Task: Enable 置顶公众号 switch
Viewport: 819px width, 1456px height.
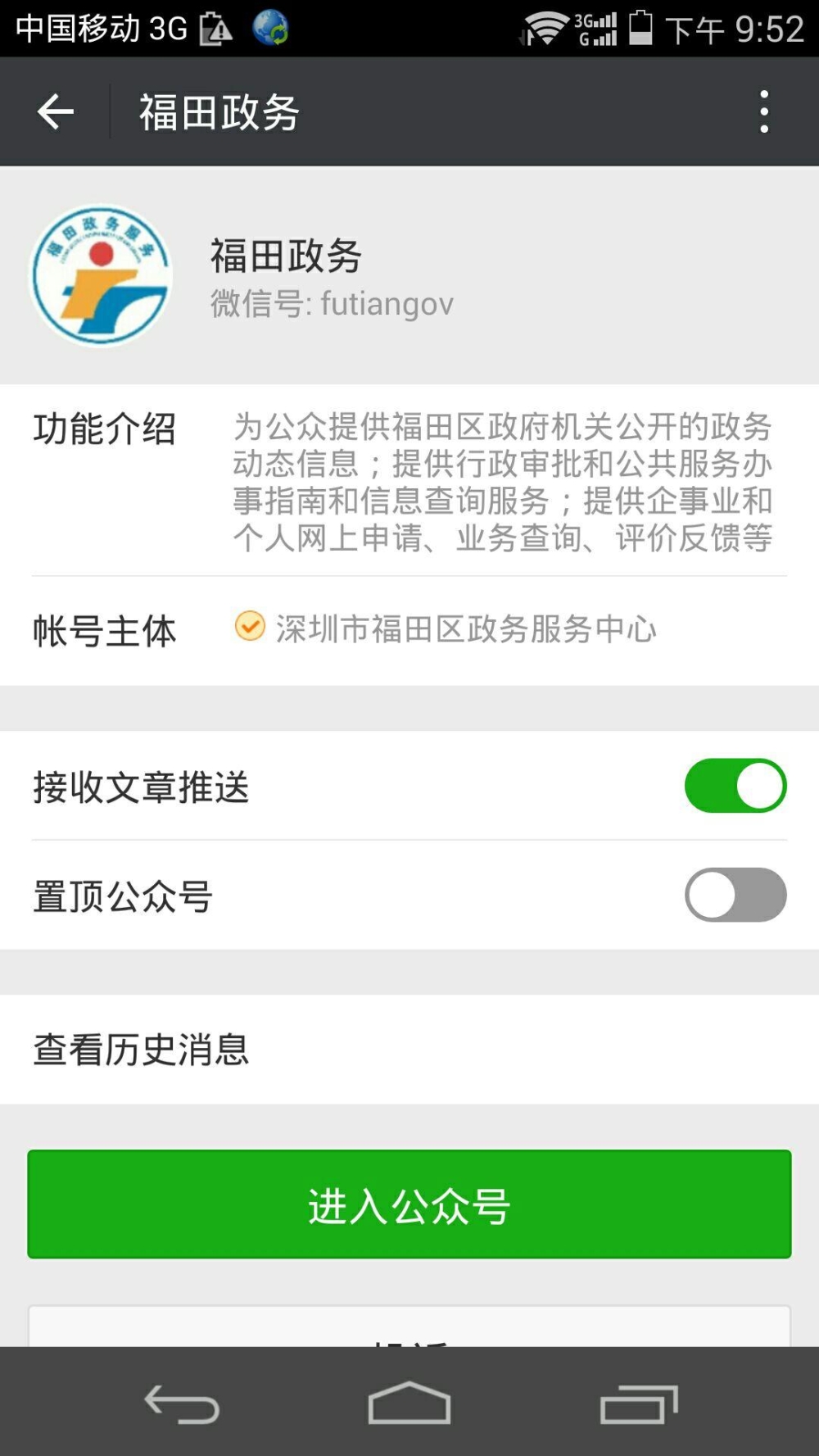Action: tap(735, 895)
